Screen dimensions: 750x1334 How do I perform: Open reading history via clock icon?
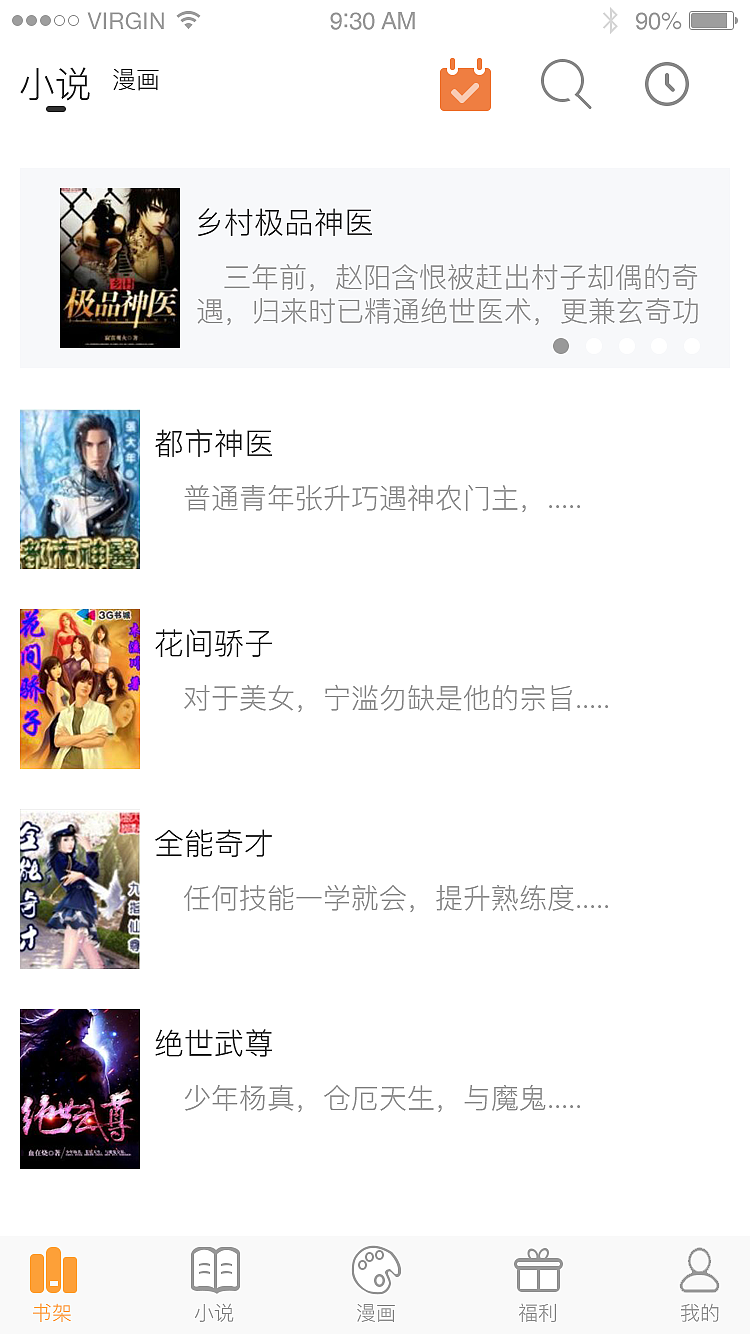point(667,85)
